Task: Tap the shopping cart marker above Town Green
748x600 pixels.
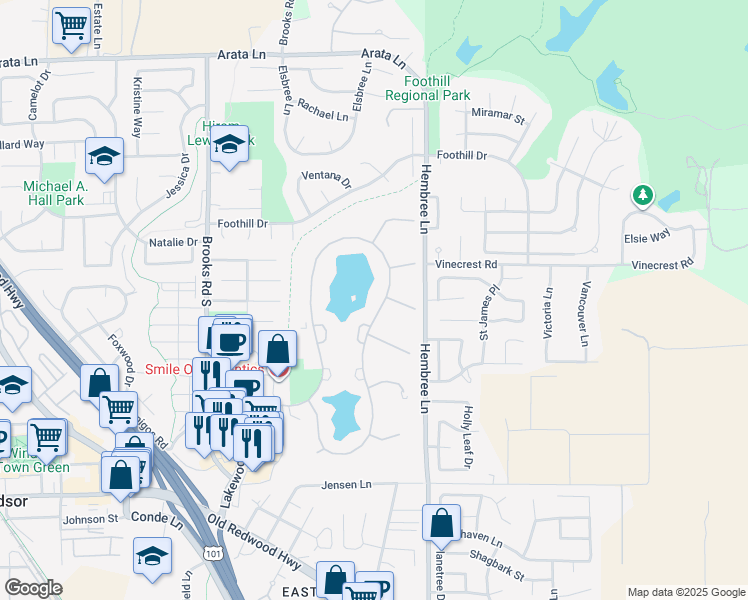Action: (x=47, y=437)
